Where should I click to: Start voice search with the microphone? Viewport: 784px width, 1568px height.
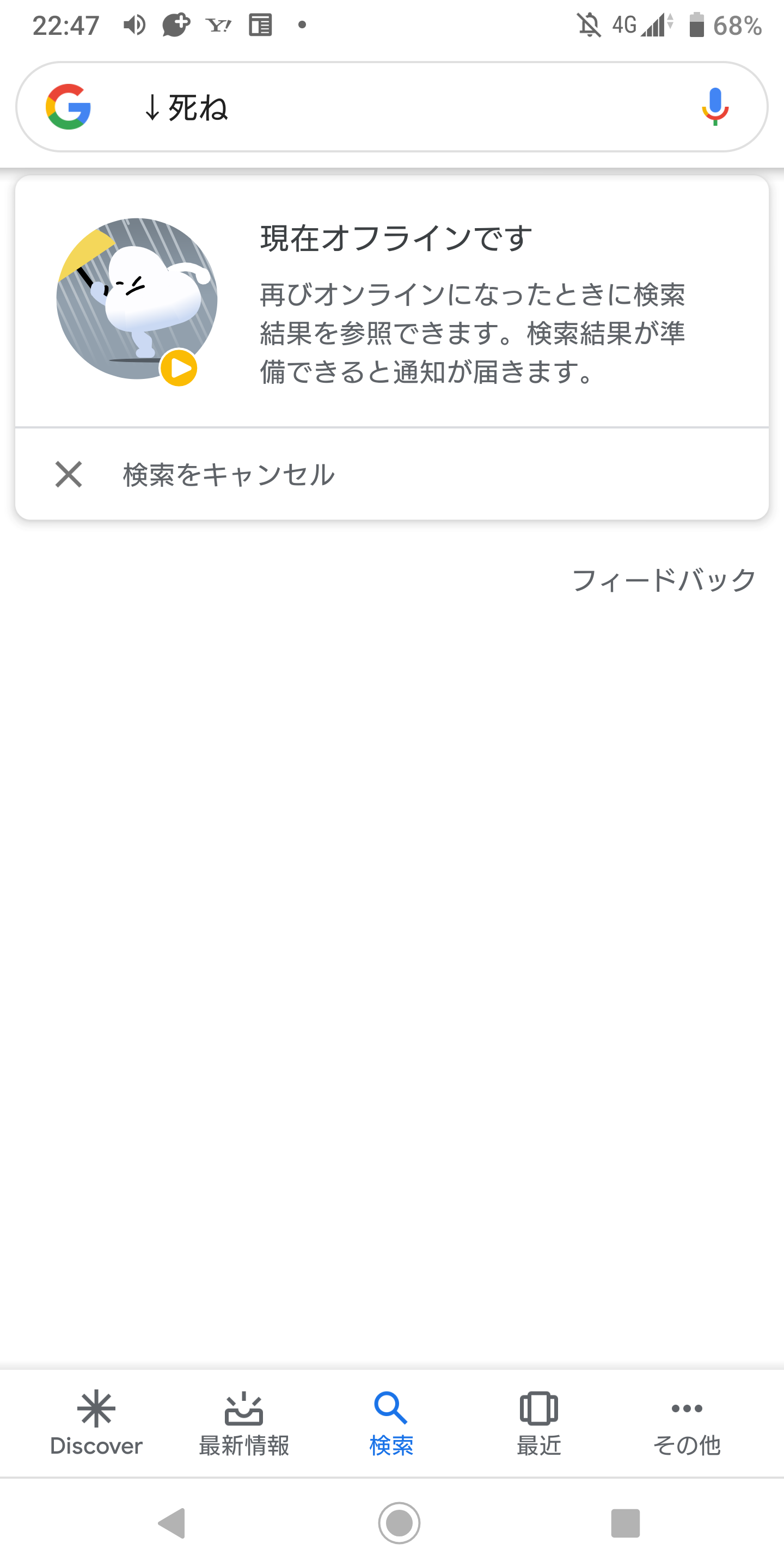pos(715,107)
